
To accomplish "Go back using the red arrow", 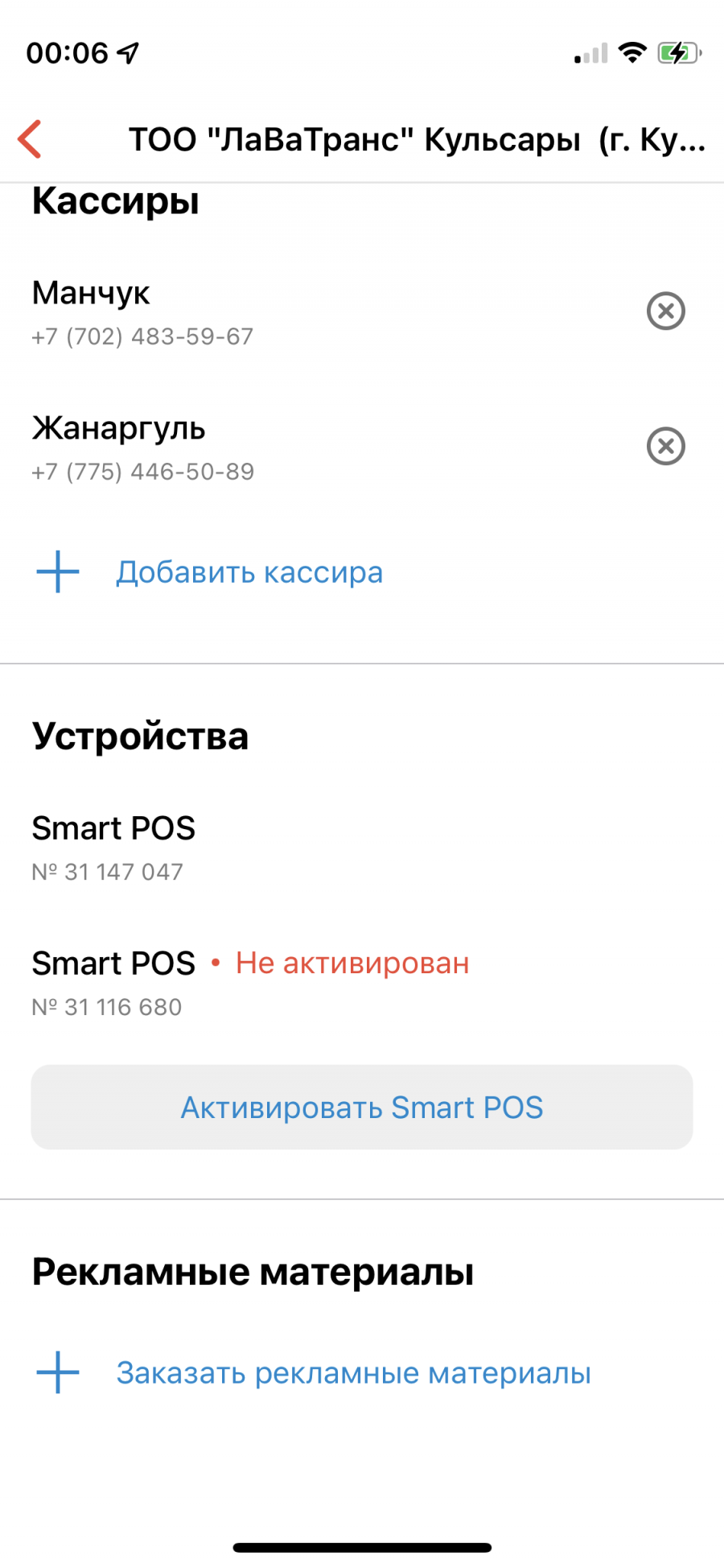I will [x=30, y=139].
